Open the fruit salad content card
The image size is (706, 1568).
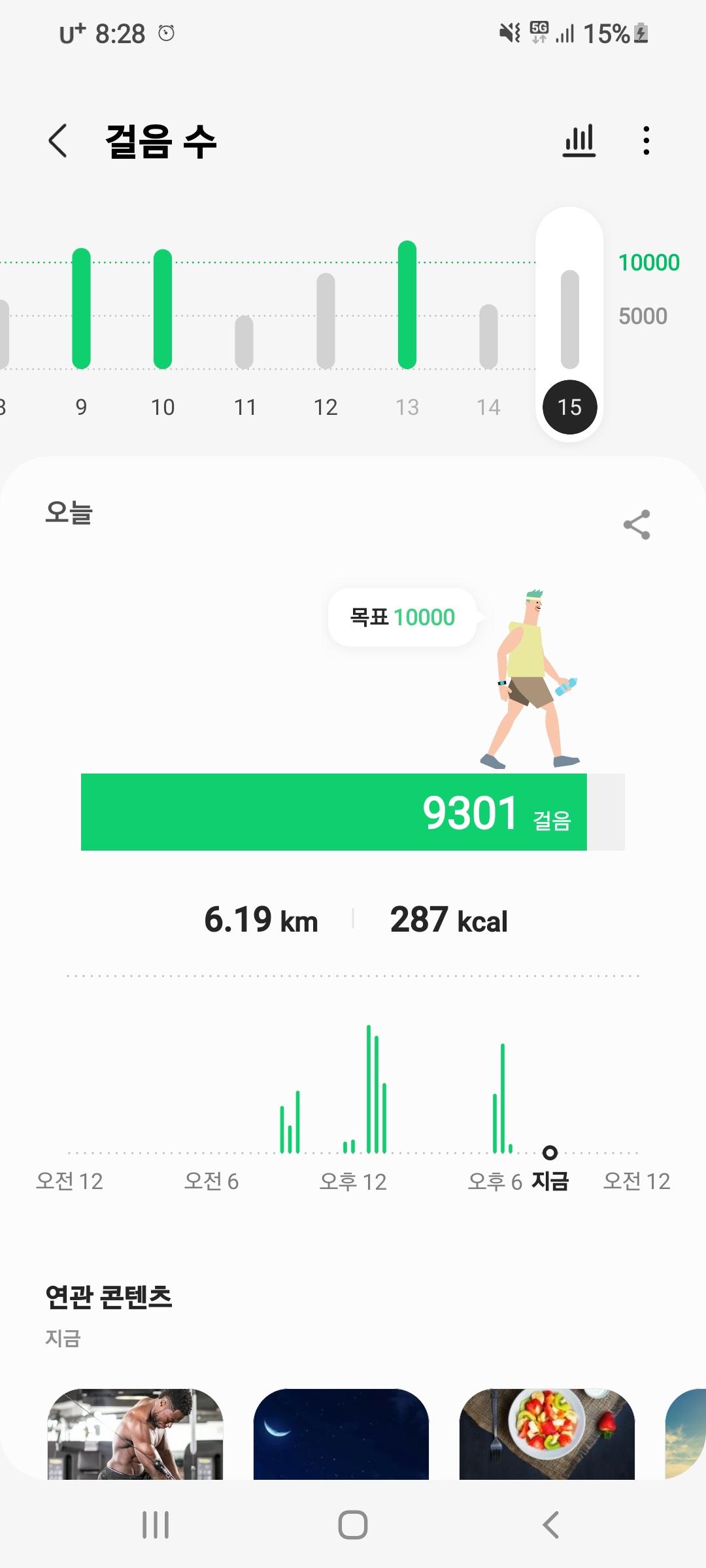point(547,1433)
